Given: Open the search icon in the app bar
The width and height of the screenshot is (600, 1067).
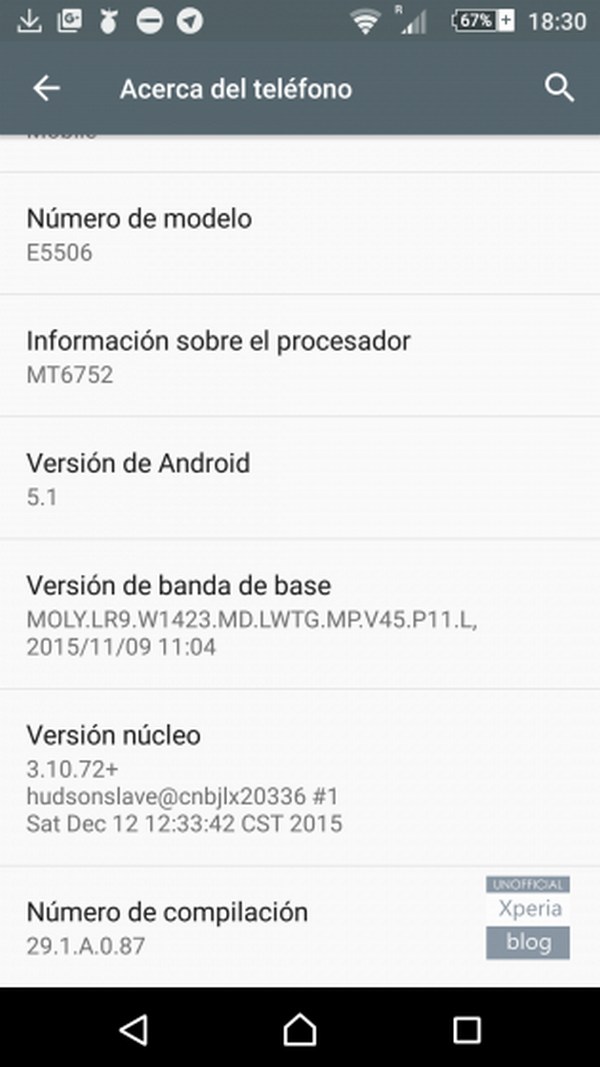Looking at the screenshot, I should click(x=559, y=88).
